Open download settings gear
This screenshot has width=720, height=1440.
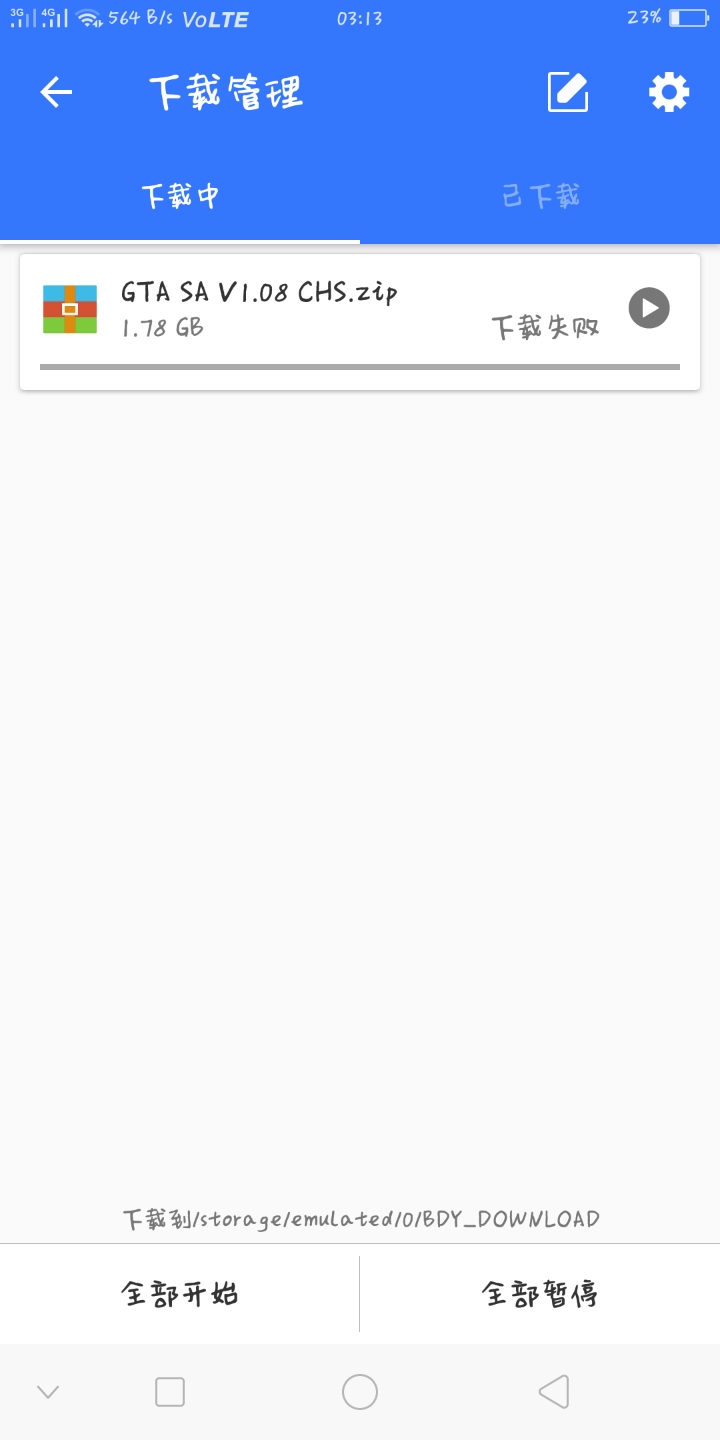[x=669, y=93]
